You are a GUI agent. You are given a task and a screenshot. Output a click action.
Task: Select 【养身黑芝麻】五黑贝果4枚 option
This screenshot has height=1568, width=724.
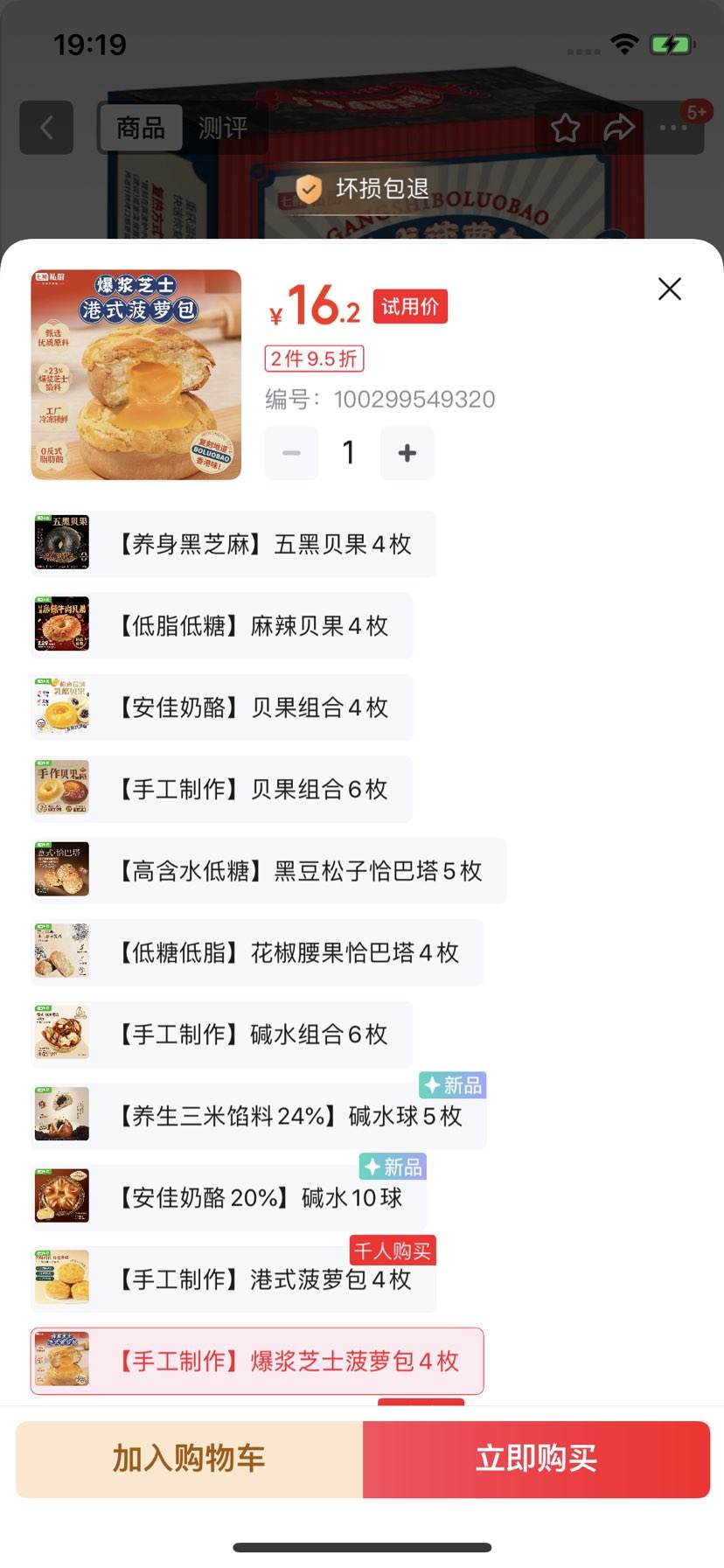(x=233, y=544)
